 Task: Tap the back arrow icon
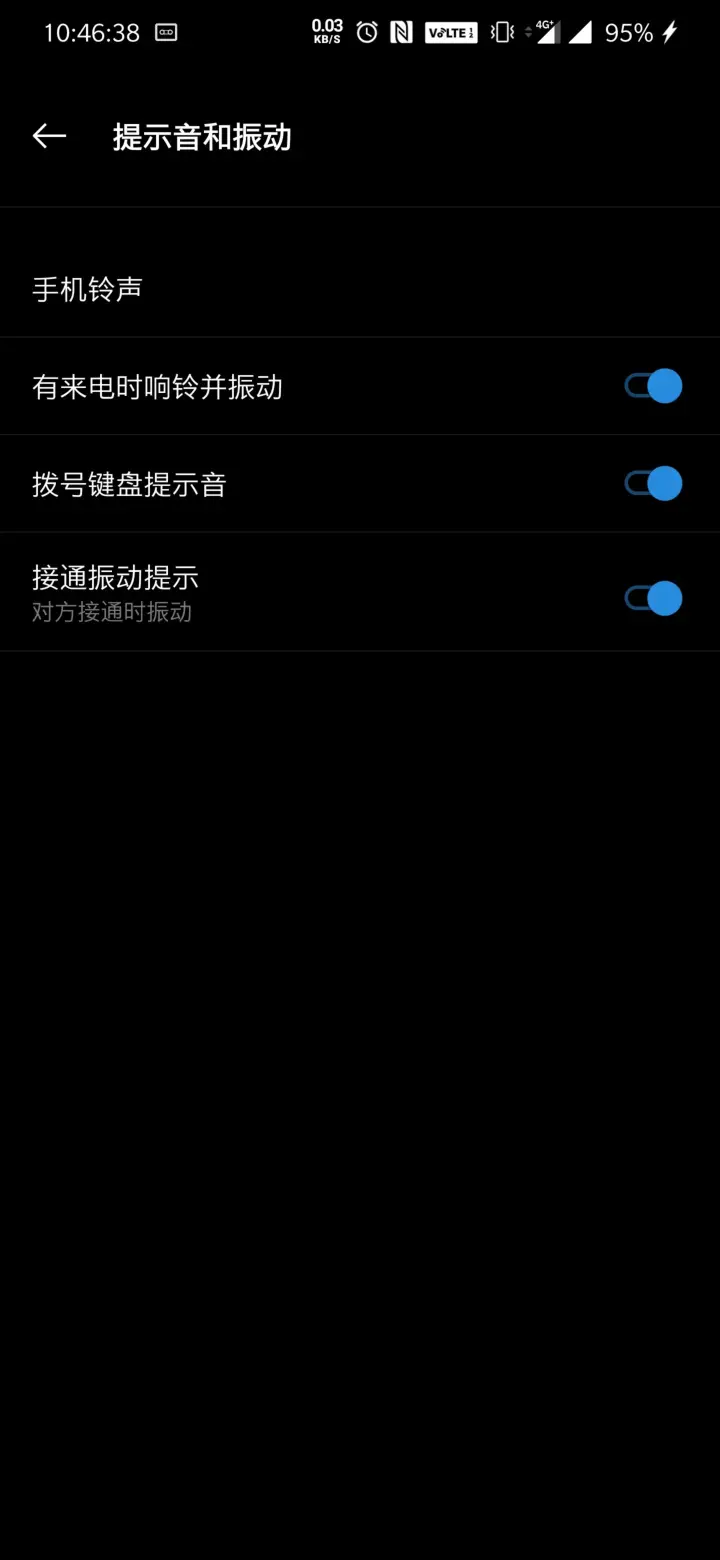[x=48, y=136]
